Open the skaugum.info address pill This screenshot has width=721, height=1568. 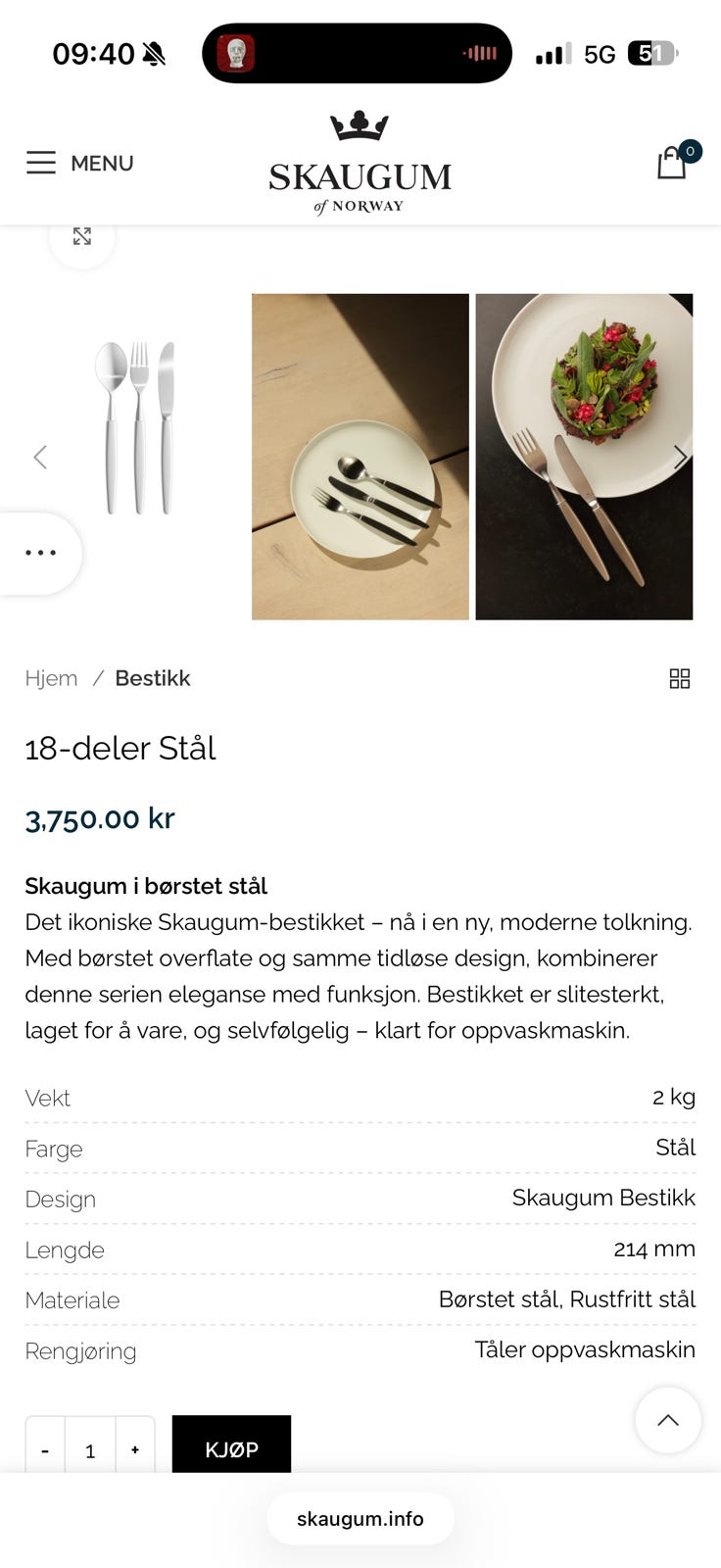point(360,1518)
